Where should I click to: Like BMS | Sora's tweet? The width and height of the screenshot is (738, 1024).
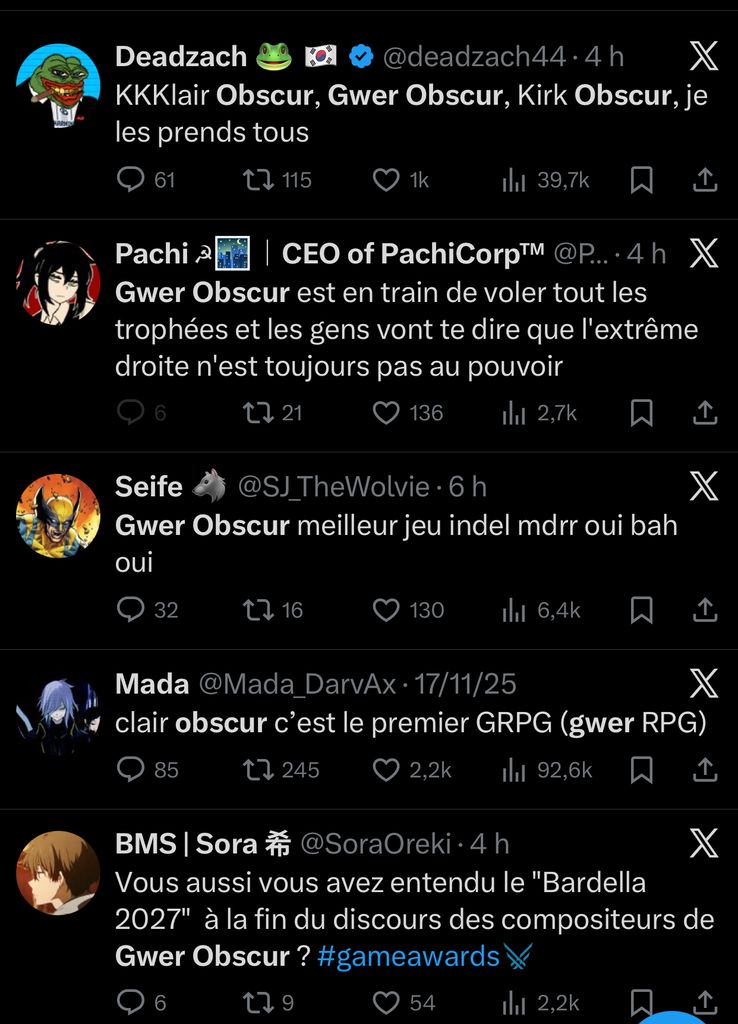point(386,1002)
